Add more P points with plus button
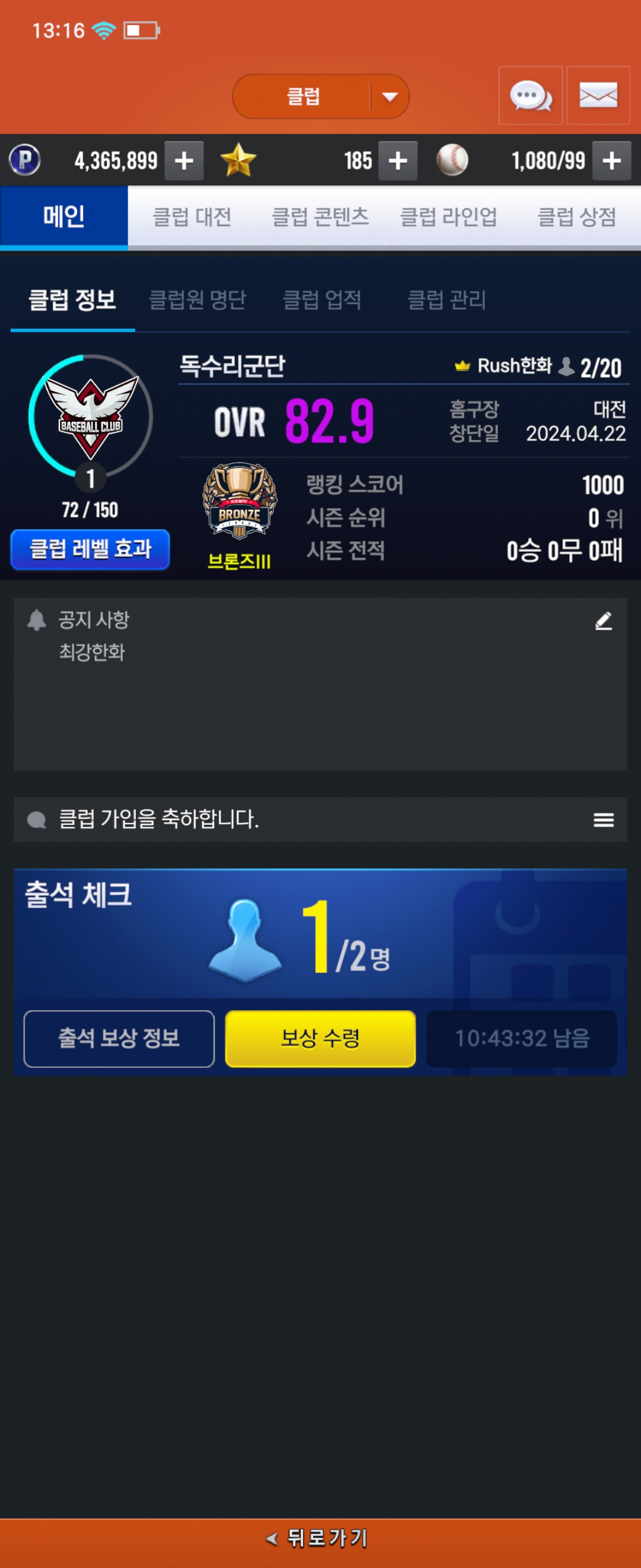 point(183,161)
